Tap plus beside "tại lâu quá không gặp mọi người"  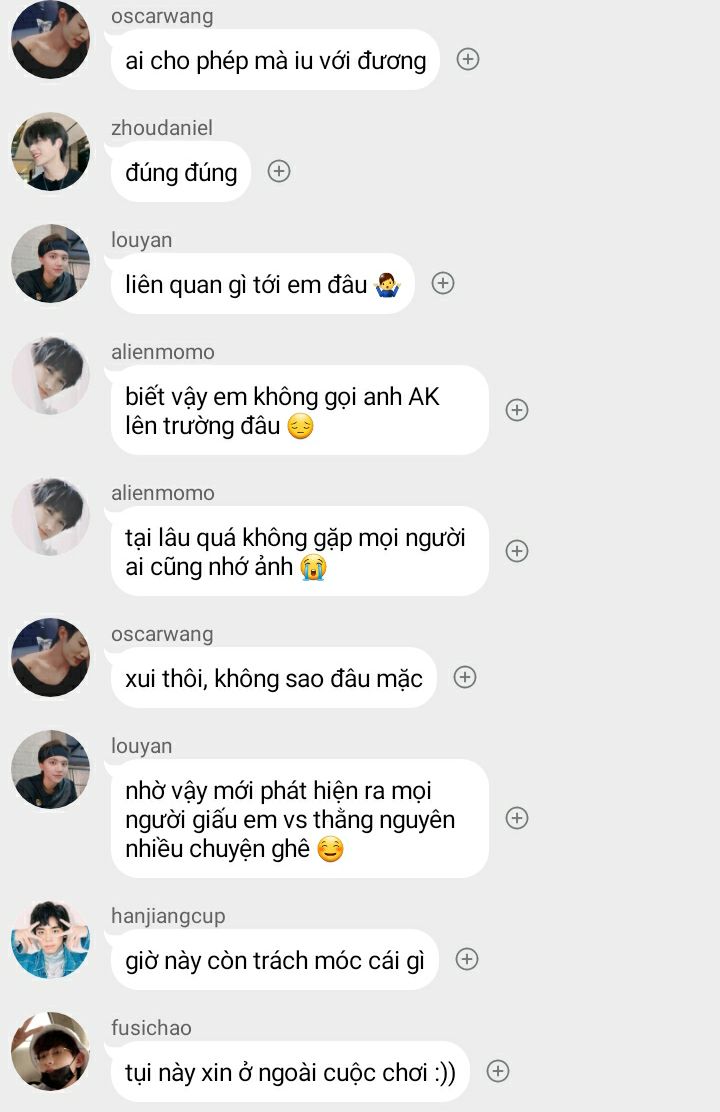click(516, 551)
